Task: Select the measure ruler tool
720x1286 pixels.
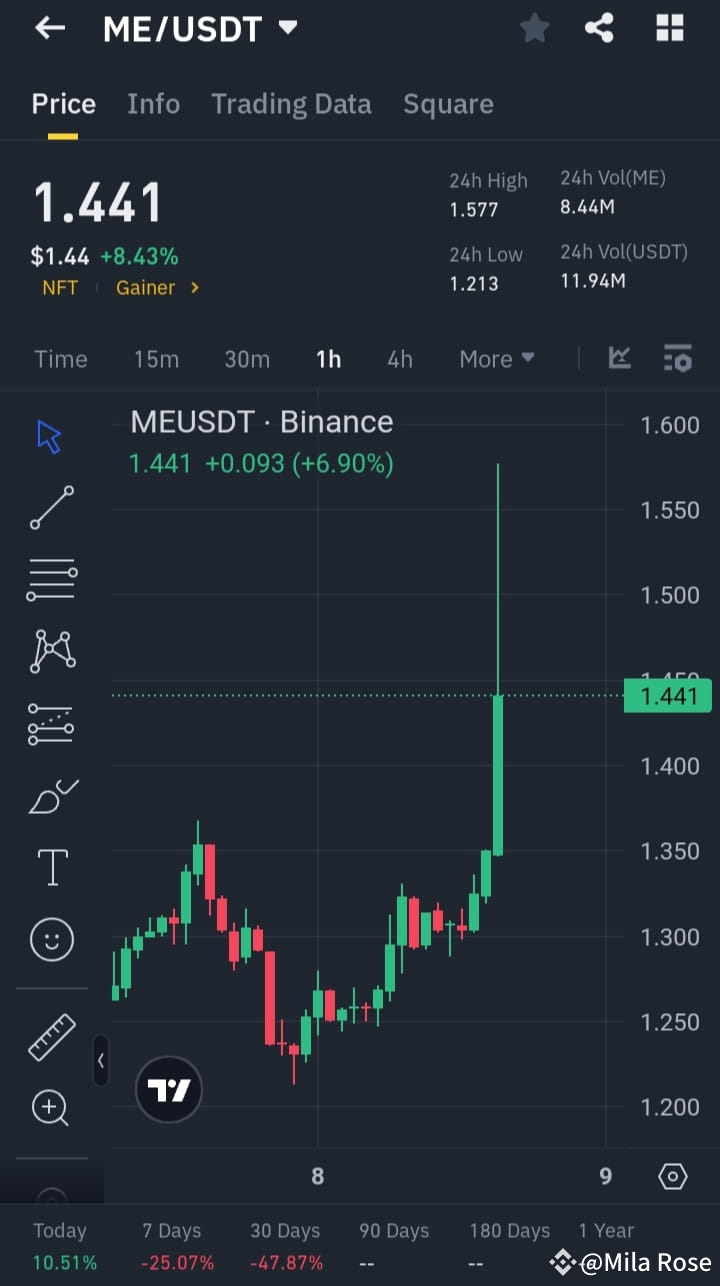Action: 51,1036
